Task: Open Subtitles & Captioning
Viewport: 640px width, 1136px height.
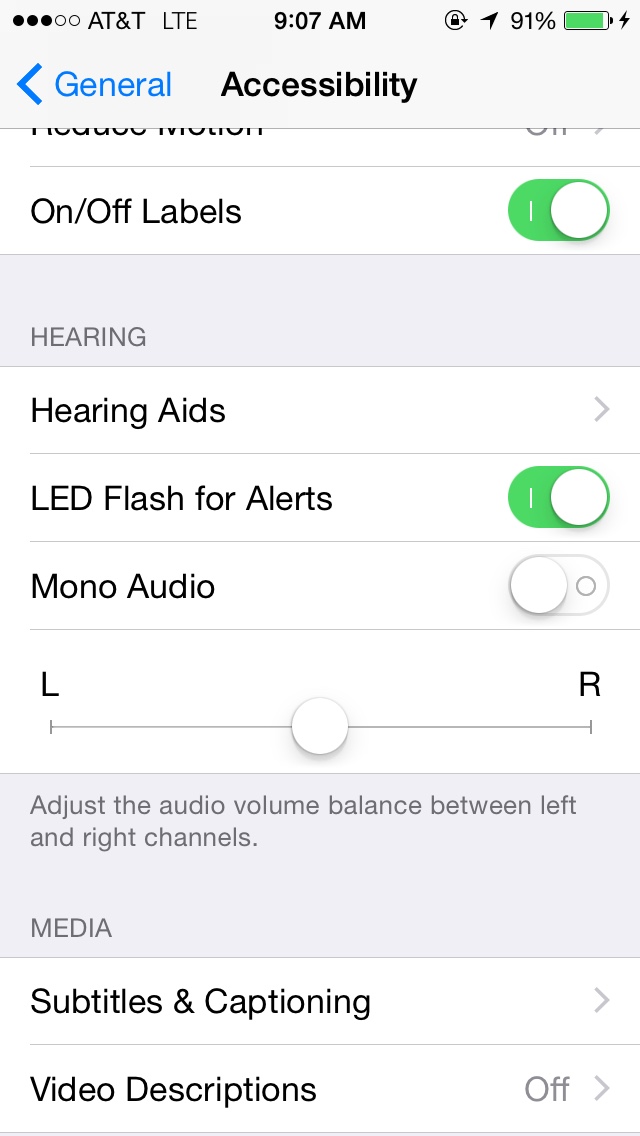Action: point(320,1001)
